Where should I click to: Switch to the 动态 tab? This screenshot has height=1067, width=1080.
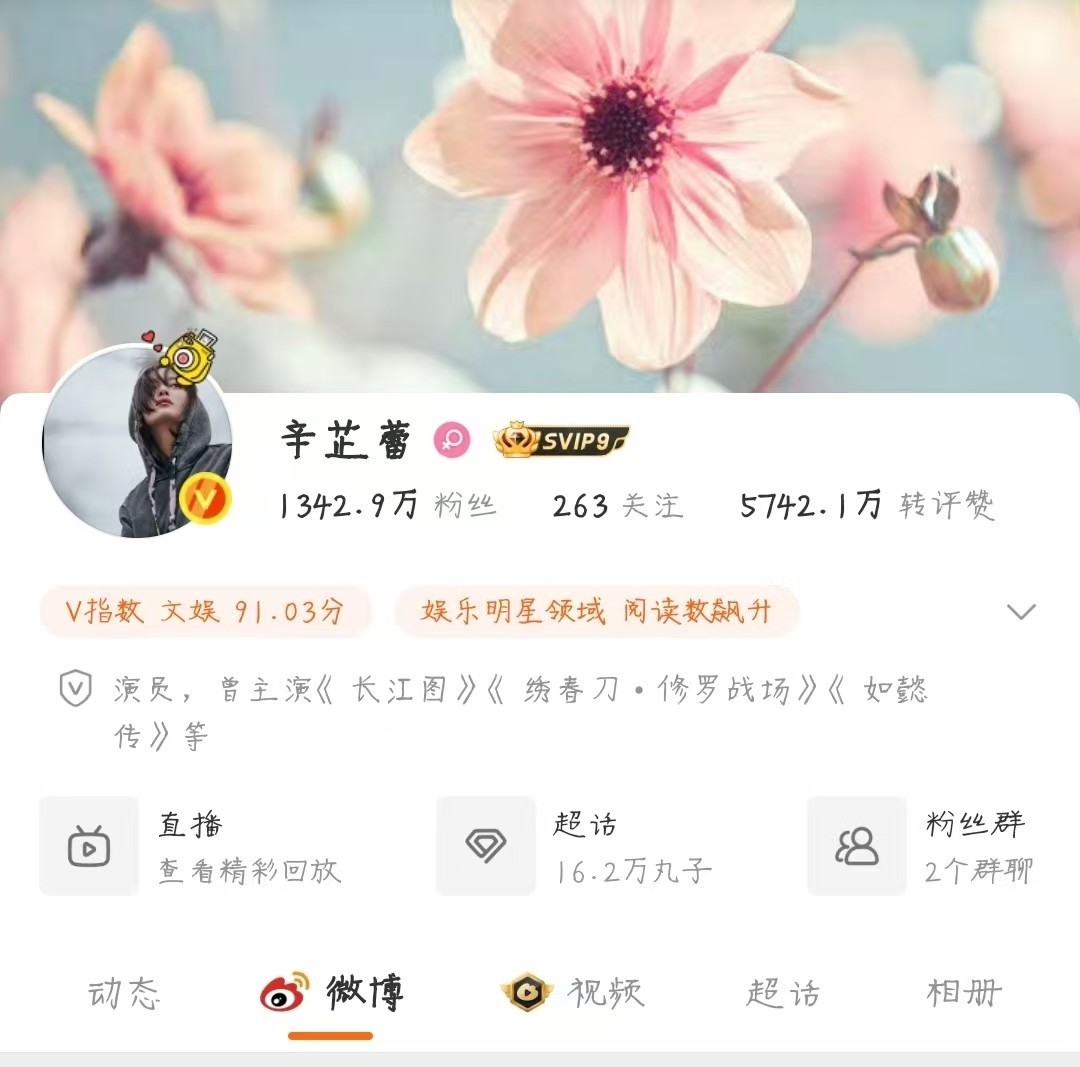(x=124, y=993)
